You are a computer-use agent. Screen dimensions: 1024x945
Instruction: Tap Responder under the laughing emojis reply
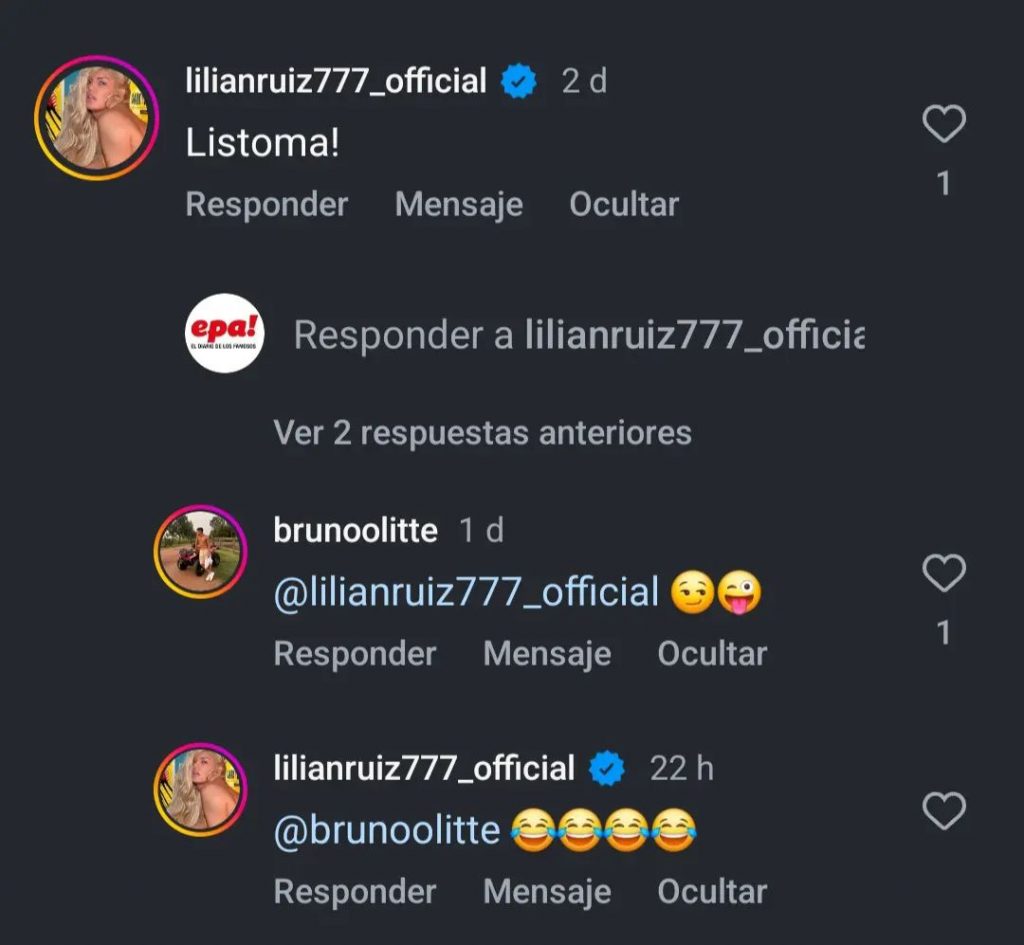point(355,891)
